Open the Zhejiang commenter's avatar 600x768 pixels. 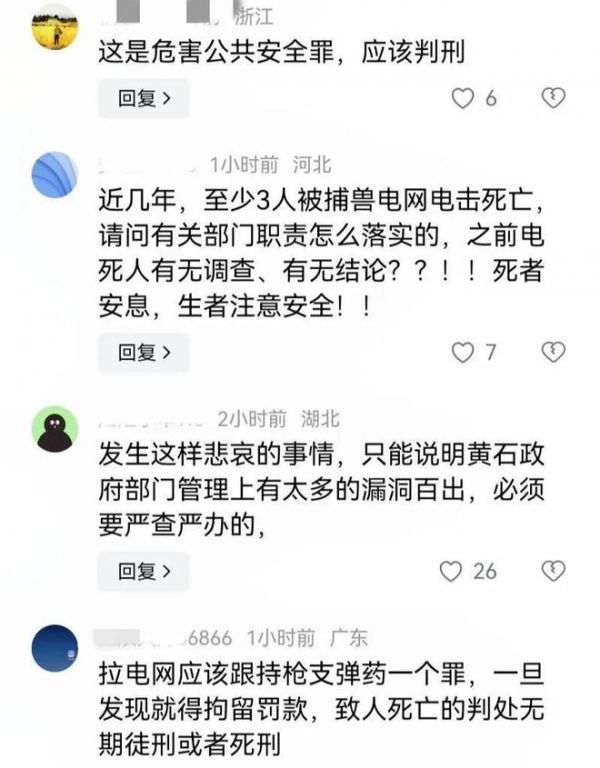click(x=55, y=26)
